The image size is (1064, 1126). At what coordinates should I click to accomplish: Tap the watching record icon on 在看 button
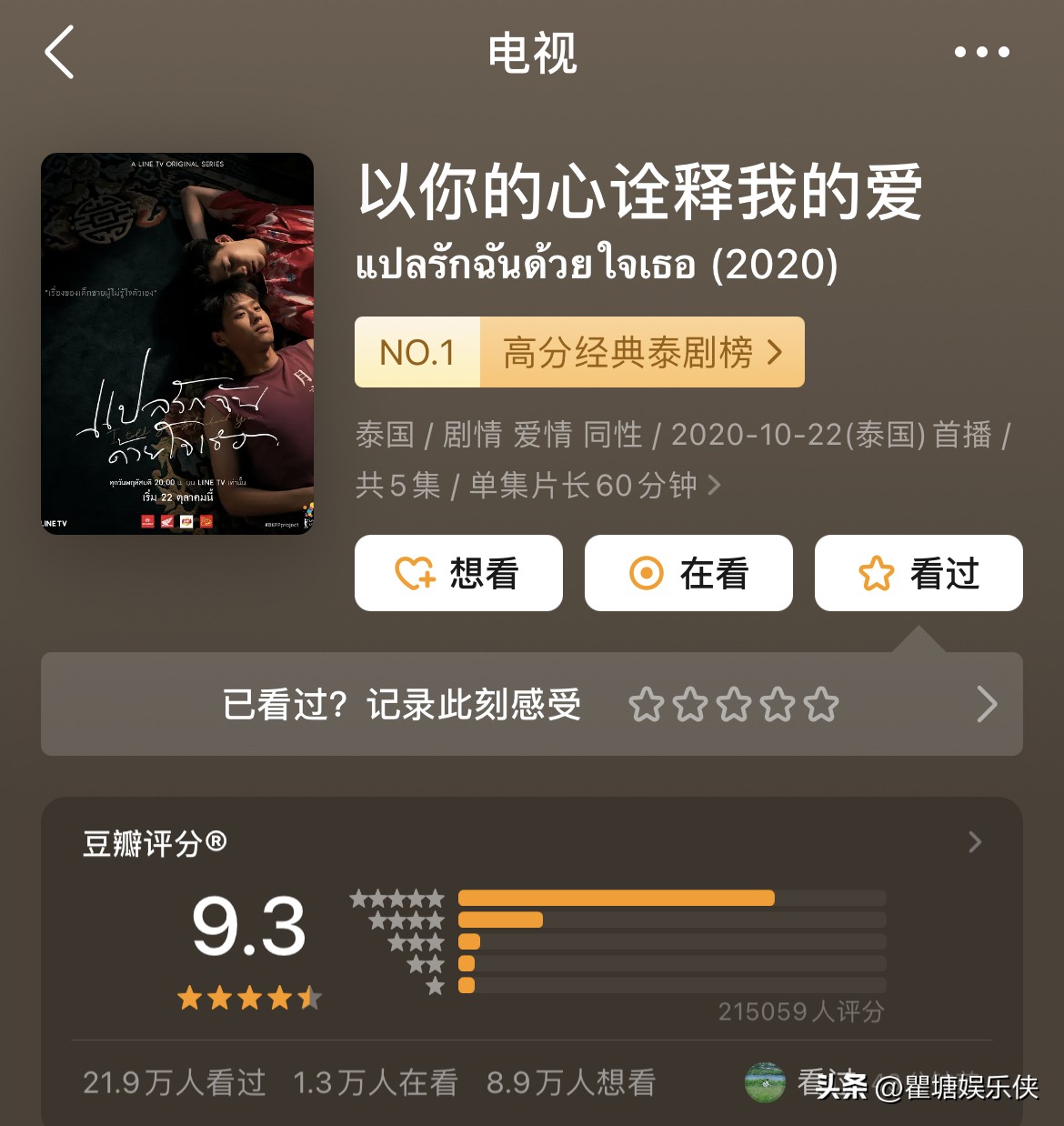pos(646,573)
